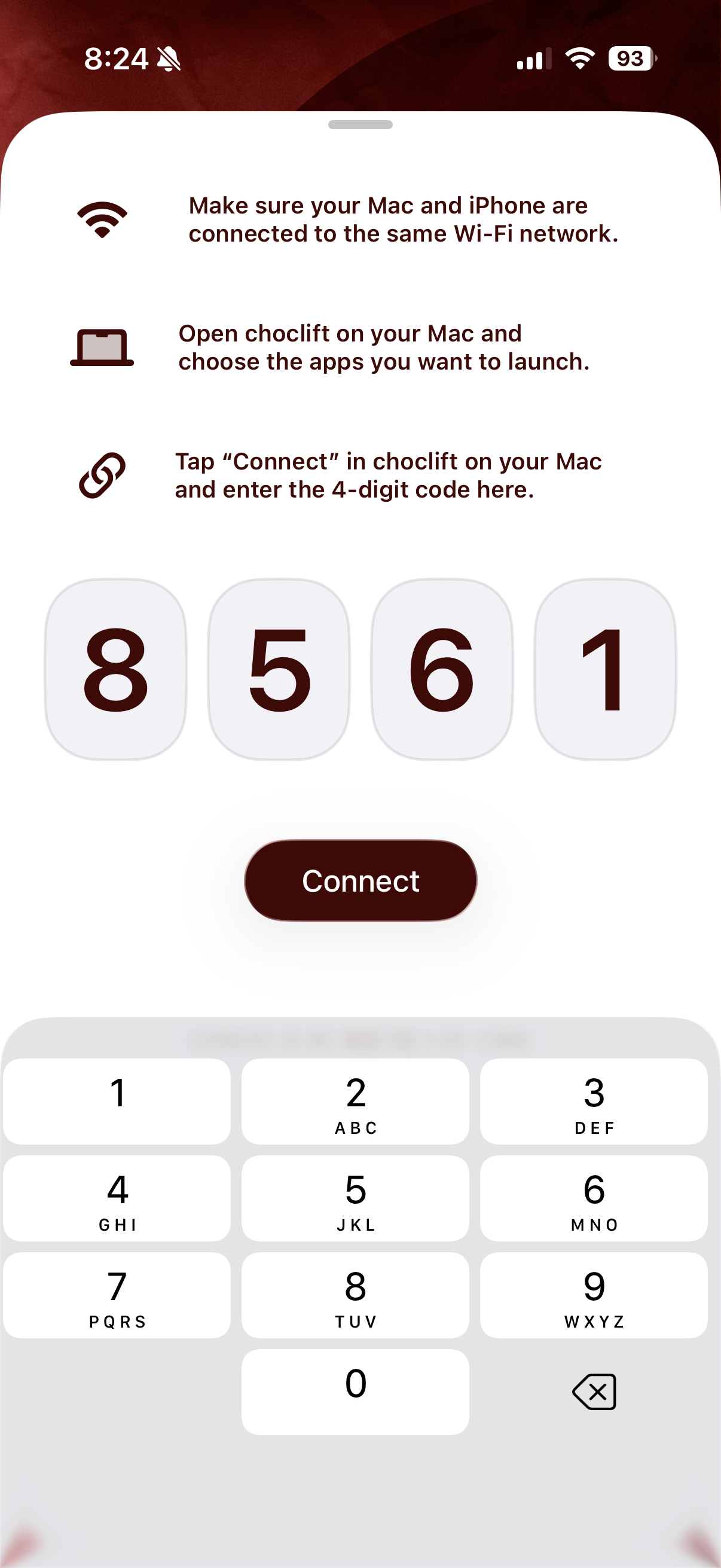Enter digit 4 on the keypad
Image resolution: width=721 pixels, height=1568 pixels.
[117, 1198]
